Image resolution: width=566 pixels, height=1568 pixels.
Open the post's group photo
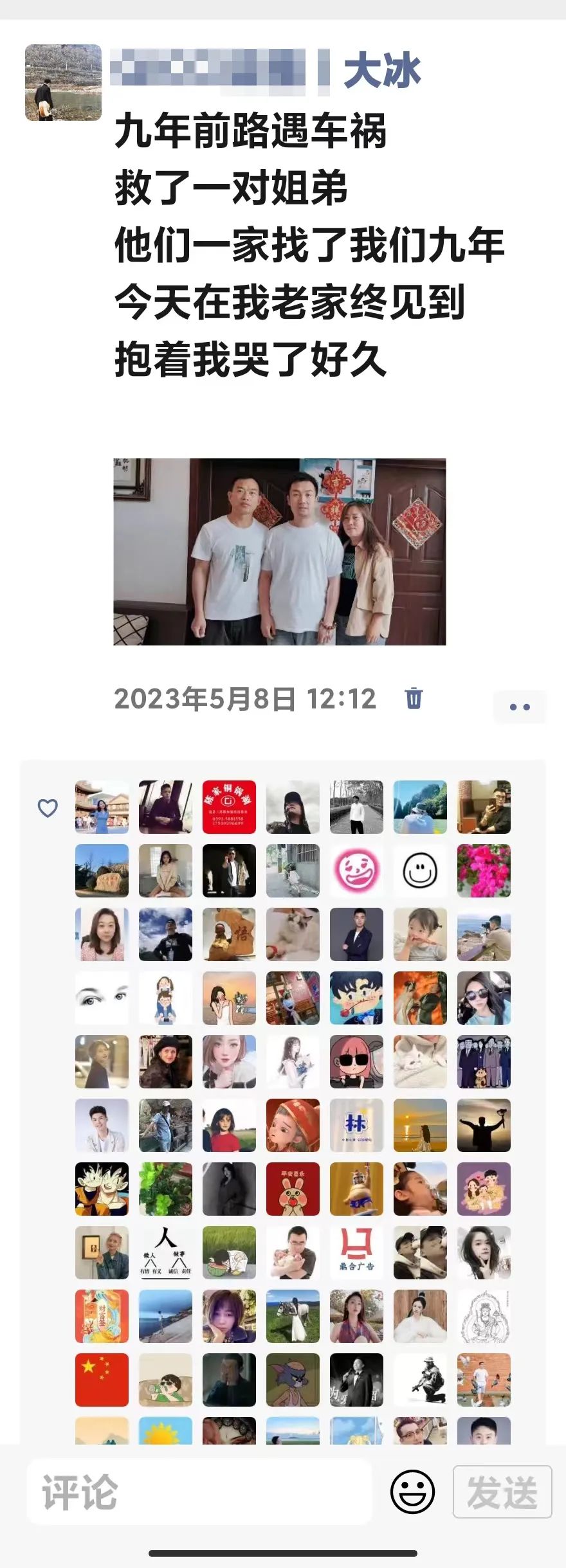(279, 552)
